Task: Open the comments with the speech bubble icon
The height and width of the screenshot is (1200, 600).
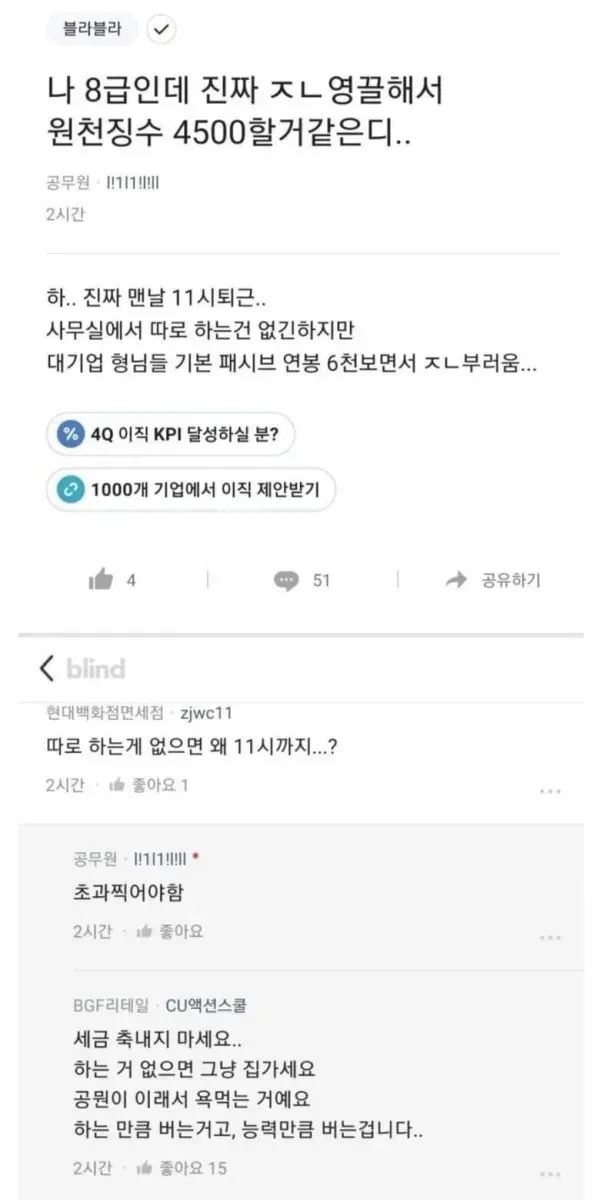Action: pyautogui.click(x=287, y=580)
